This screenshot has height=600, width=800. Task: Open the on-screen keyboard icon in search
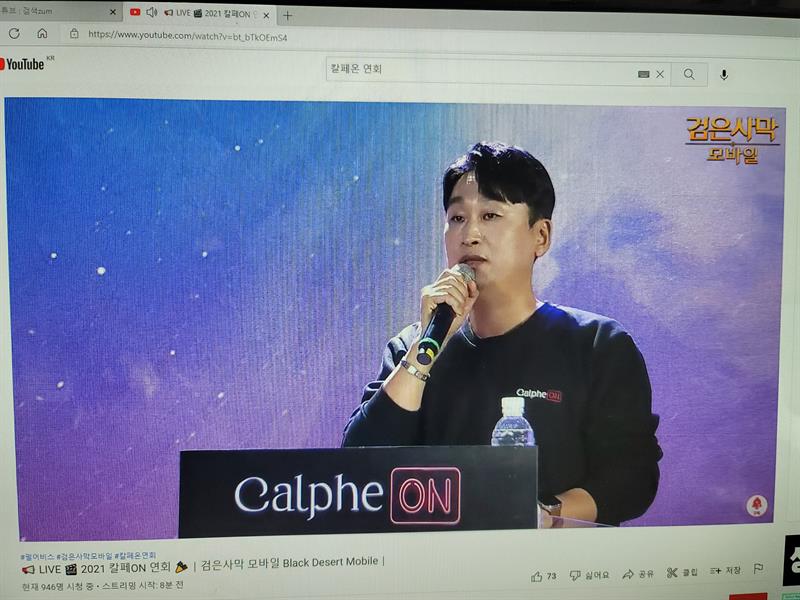tap(644, 74)
